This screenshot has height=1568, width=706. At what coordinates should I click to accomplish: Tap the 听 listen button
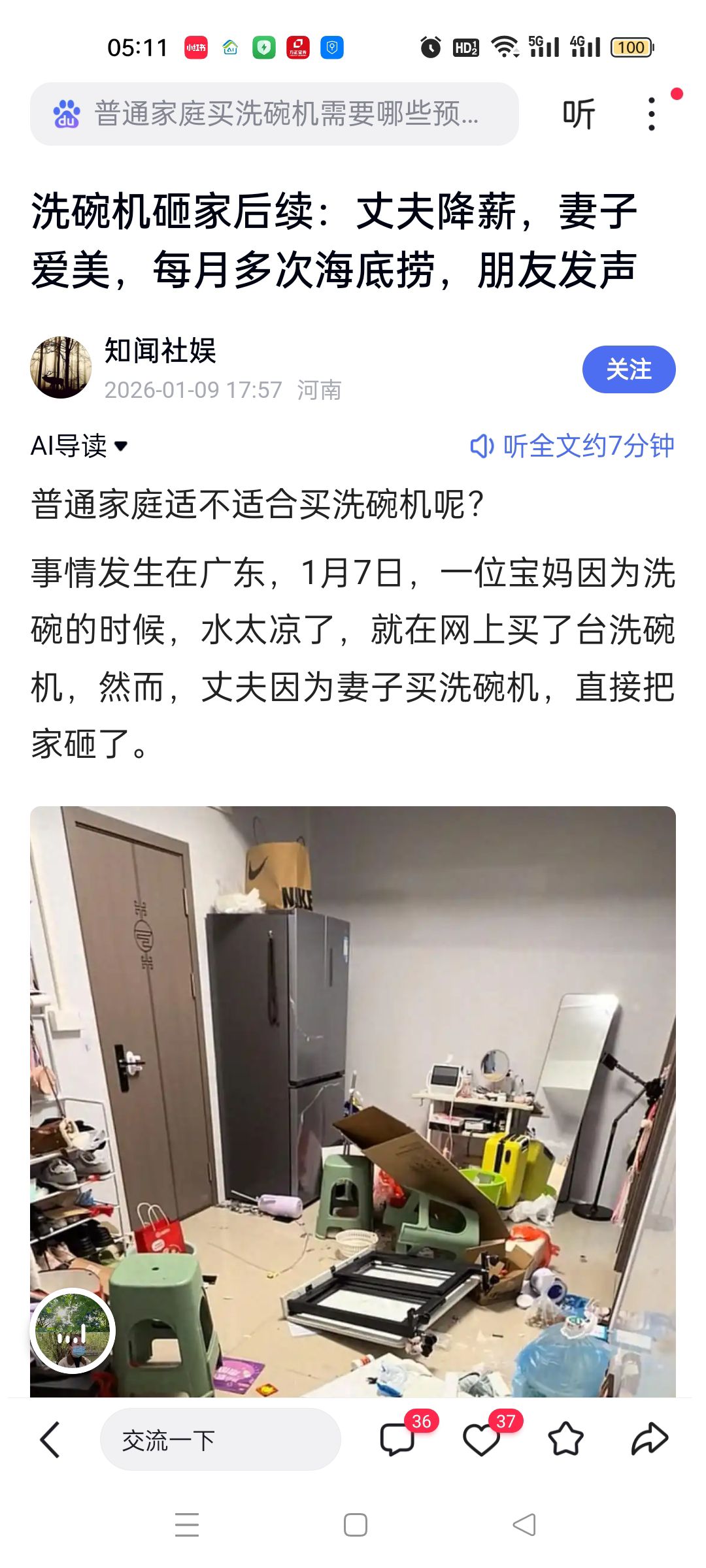point(579,114)
